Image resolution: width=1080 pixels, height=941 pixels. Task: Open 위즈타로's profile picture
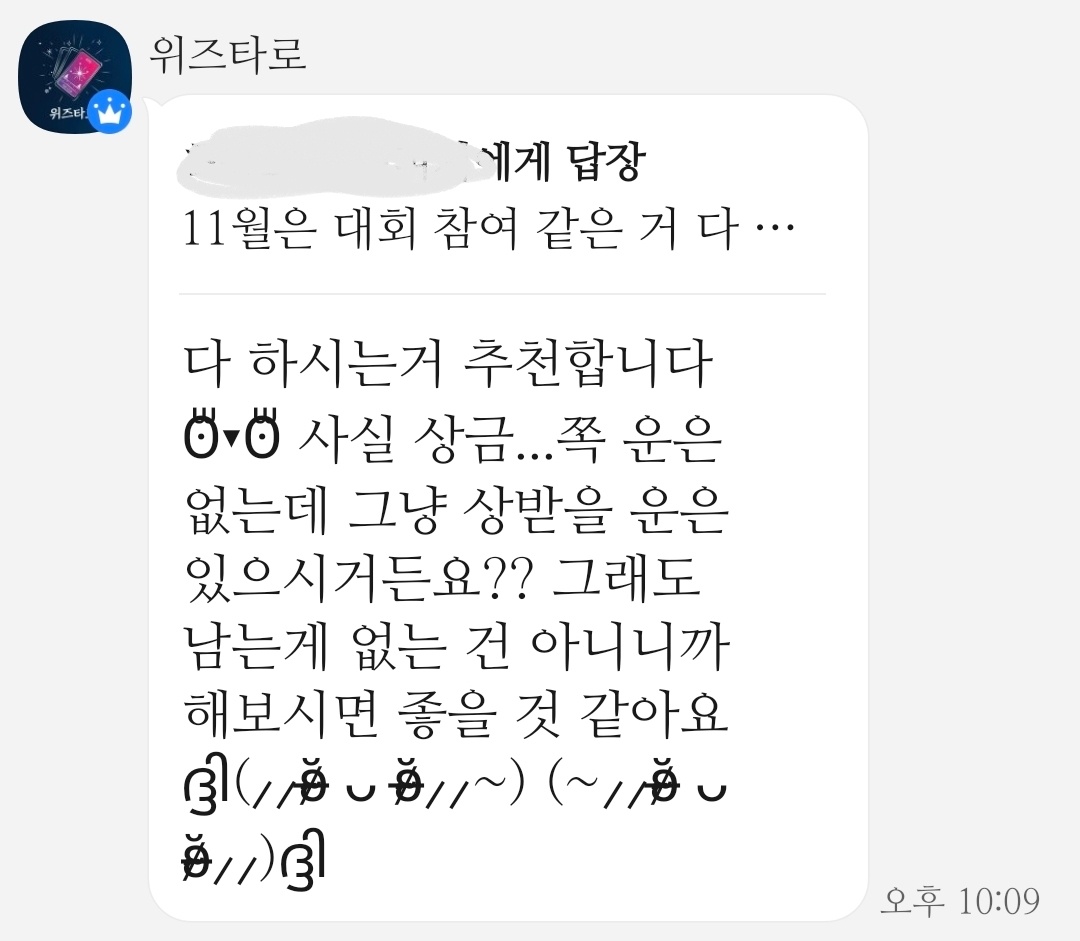pyautogui.click(x=75, y=77)
